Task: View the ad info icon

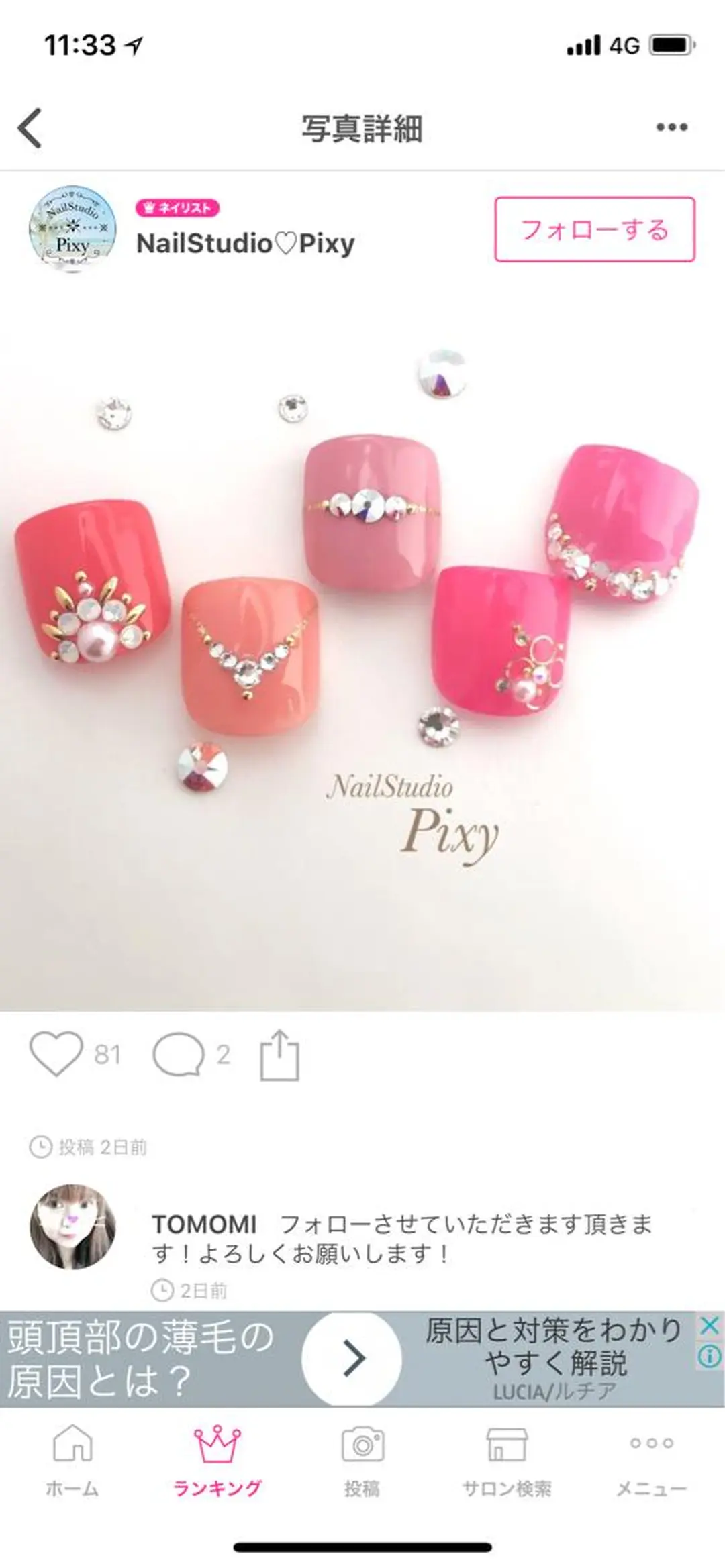Action: click(709, 1357)
